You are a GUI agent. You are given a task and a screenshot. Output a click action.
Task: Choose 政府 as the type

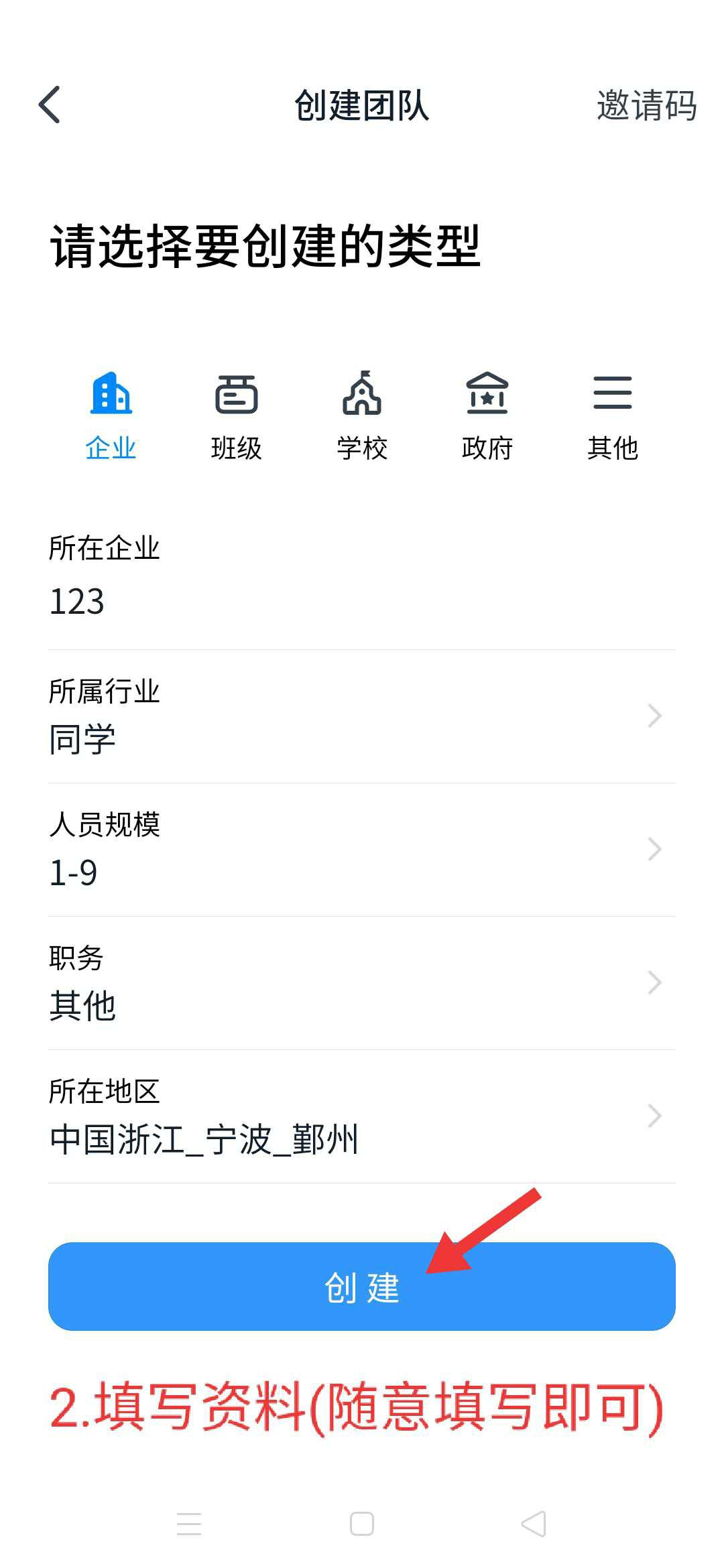[x=487, y=415]
